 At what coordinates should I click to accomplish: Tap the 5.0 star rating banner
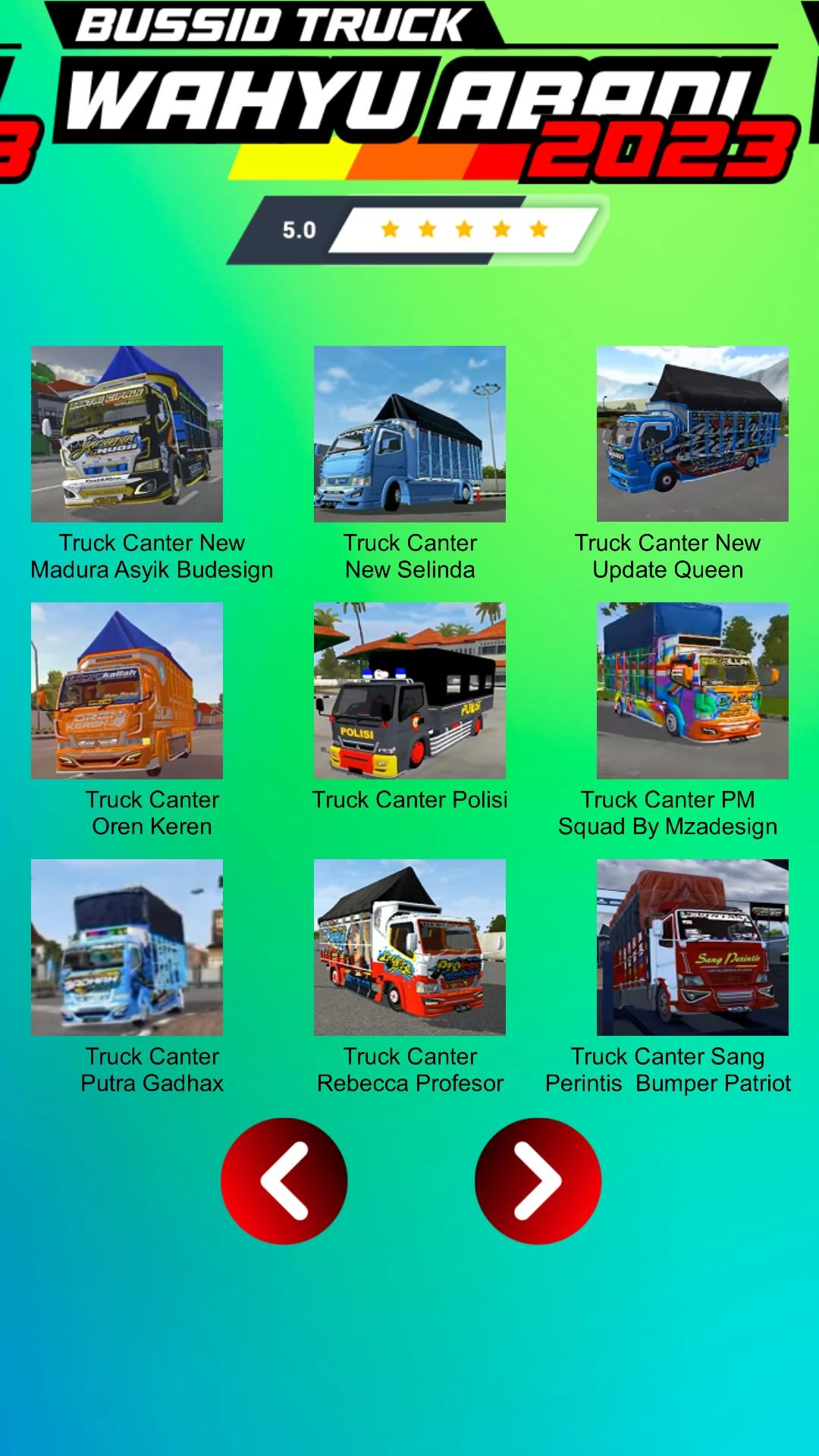417,230
